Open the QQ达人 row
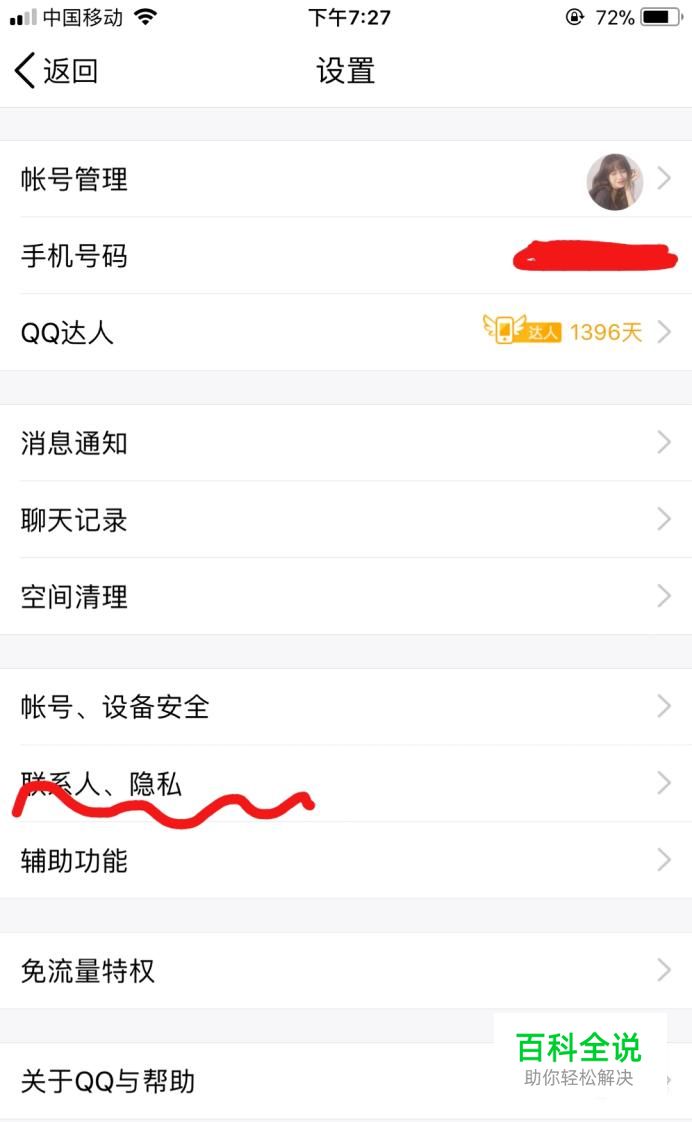This screenshot has width=692, height=1122. pyautogui.click(x=346, y=332)
